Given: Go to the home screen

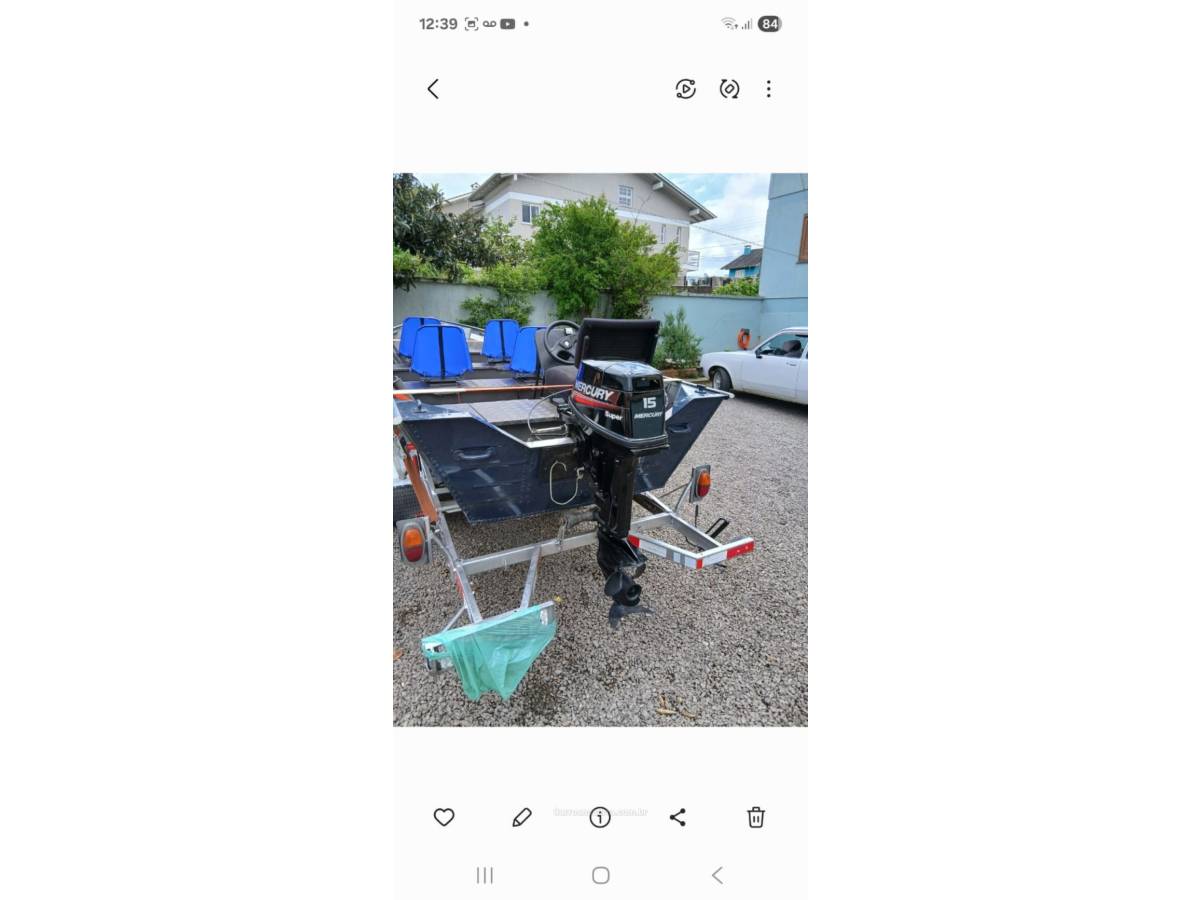Looking at the screenshot, I should click(x=600, y=875).
